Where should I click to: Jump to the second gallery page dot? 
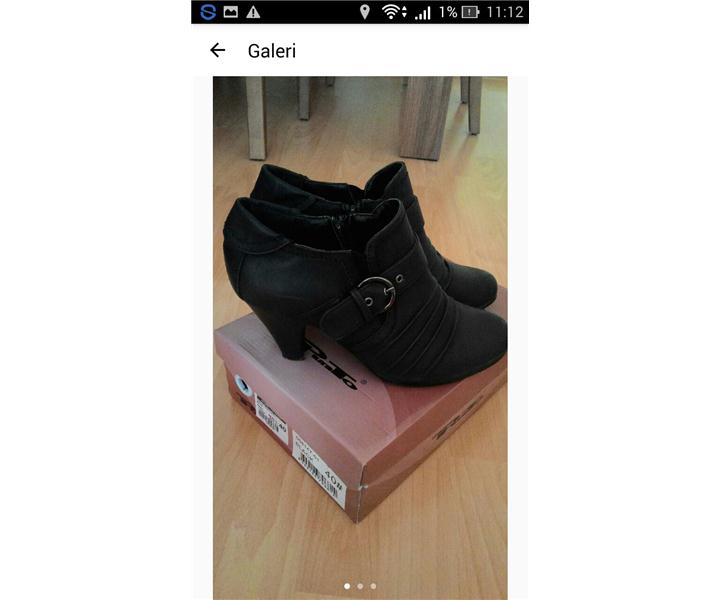point(360,586)
